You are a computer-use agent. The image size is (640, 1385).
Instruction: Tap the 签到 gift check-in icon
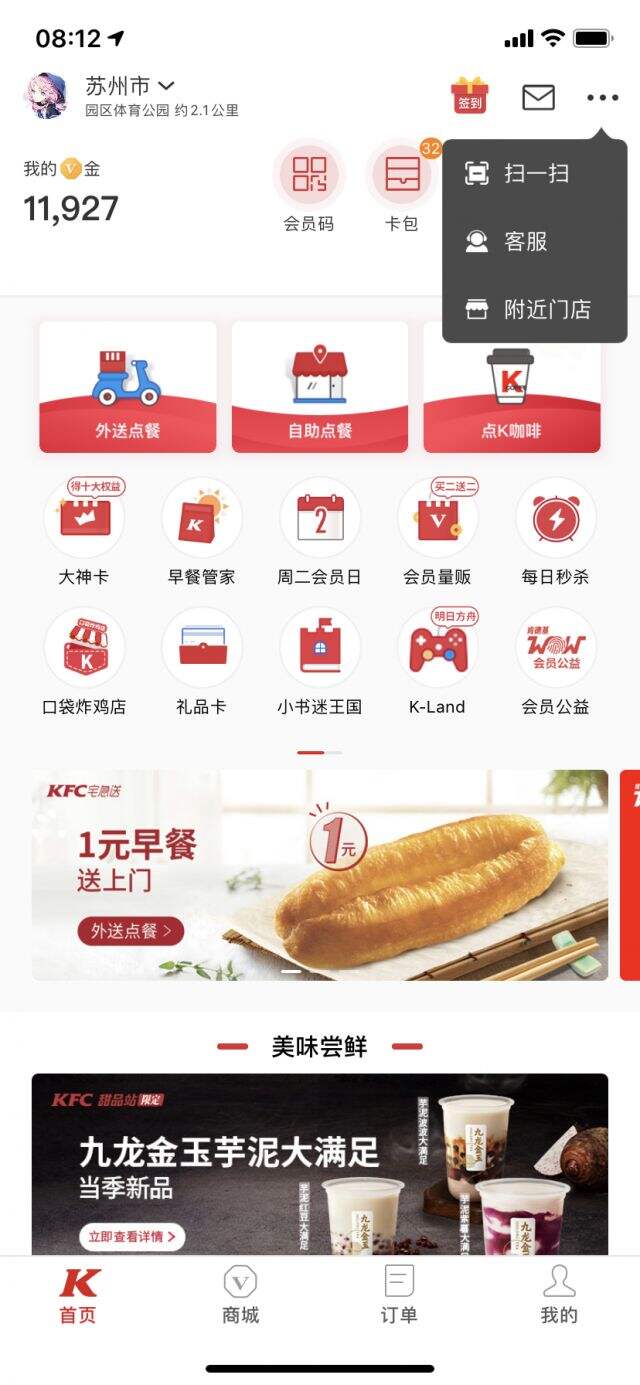point(470,96)
